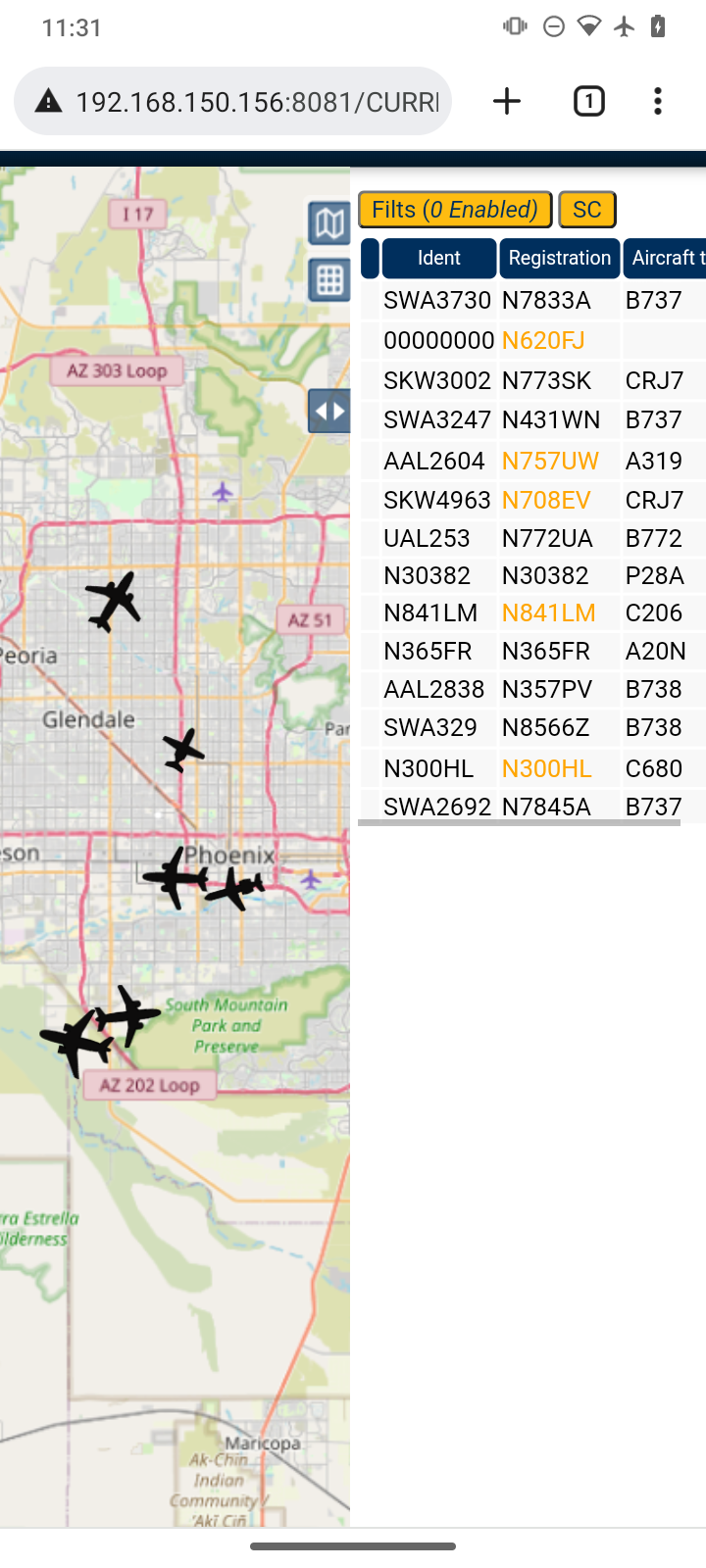Tap the grid view icon
The width and height of the screenshot is (706, 1568).
329,280
